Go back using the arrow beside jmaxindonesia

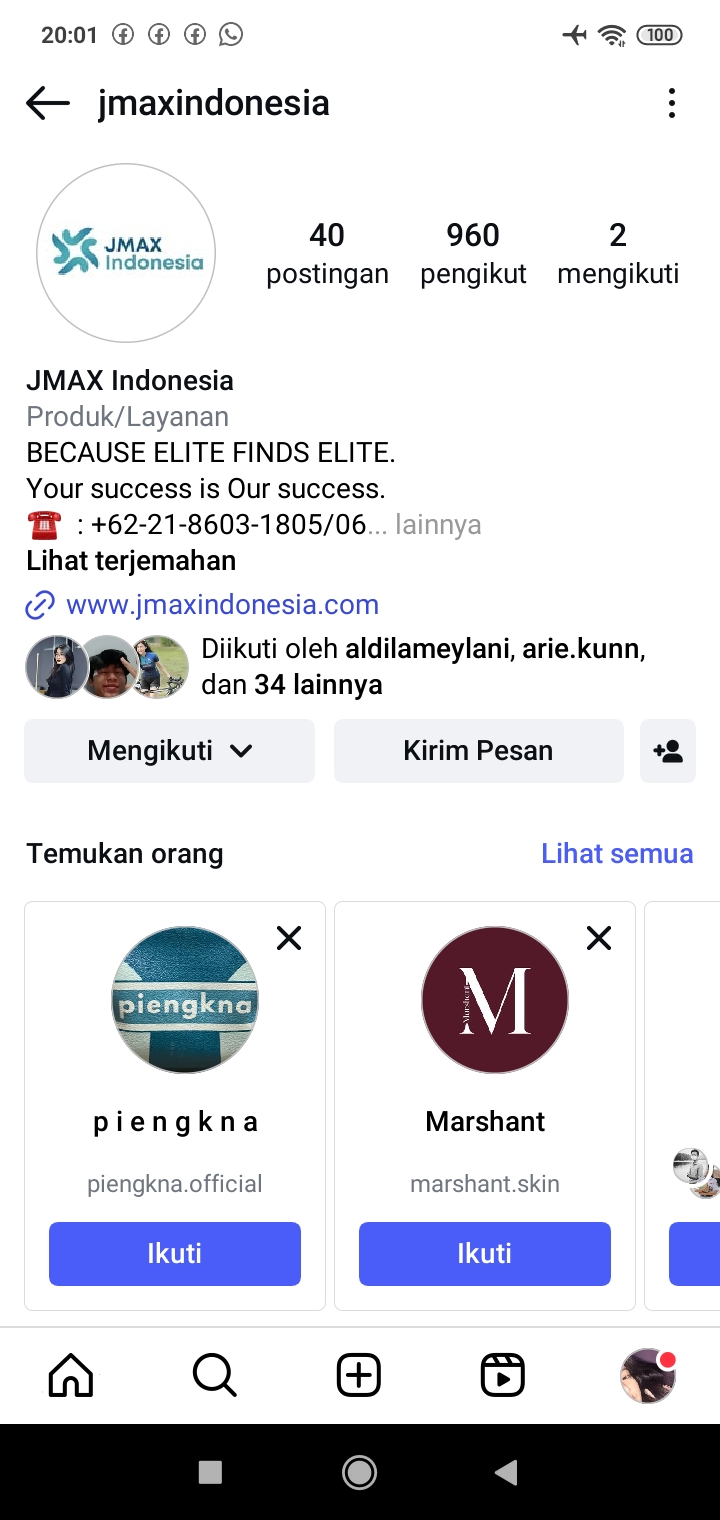pos(48,103)
